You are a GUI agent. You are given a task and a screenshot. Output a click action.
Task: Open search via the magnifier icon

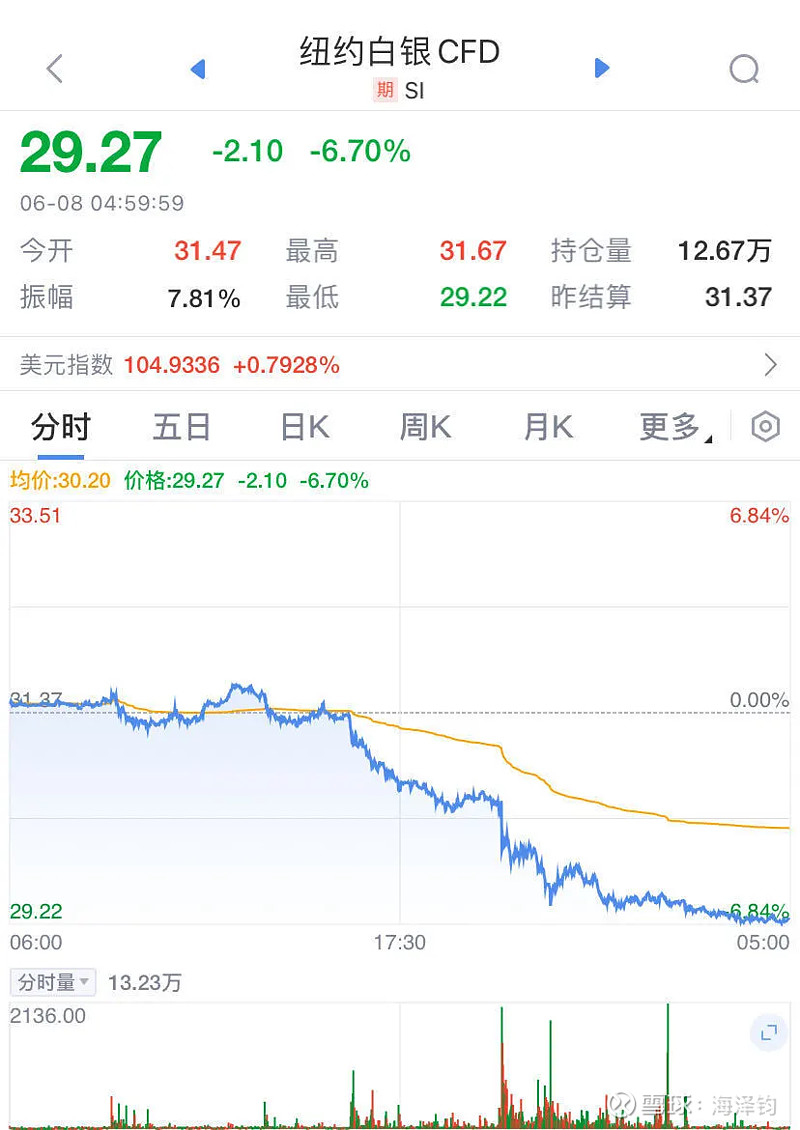click(743, 69)
